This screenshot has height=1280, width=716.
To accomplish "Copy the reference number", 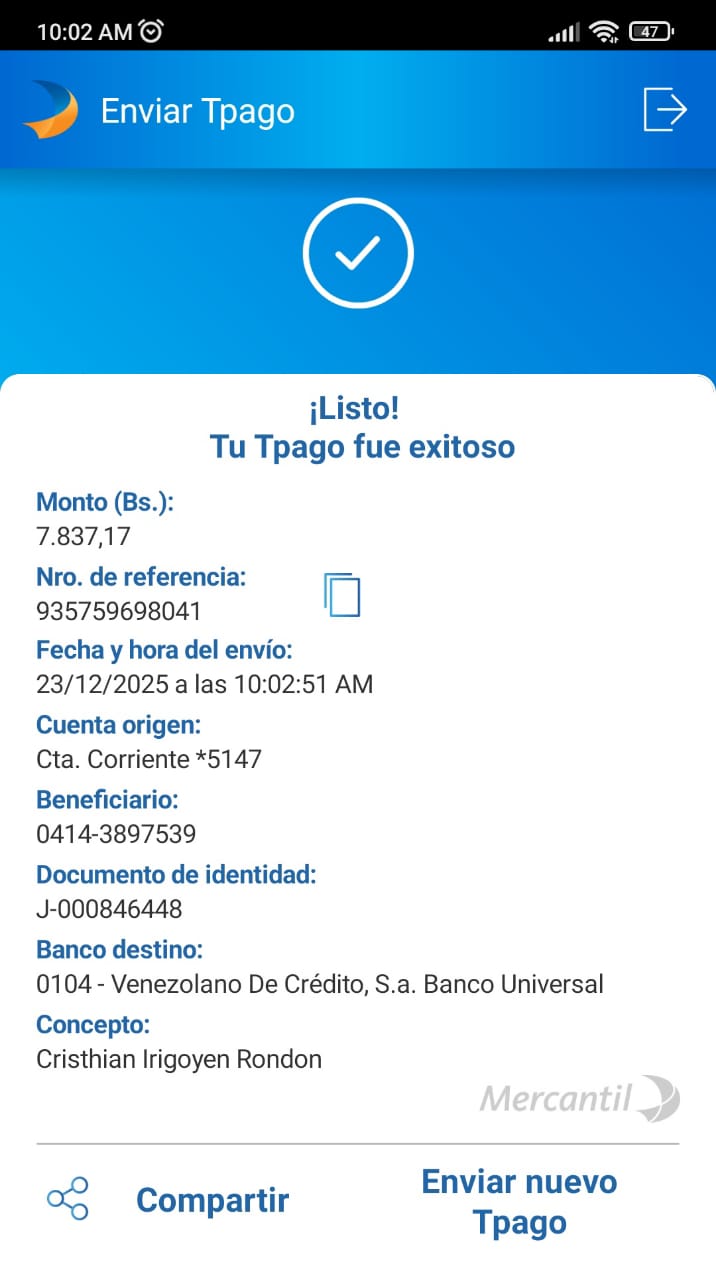I will (342, 594).
